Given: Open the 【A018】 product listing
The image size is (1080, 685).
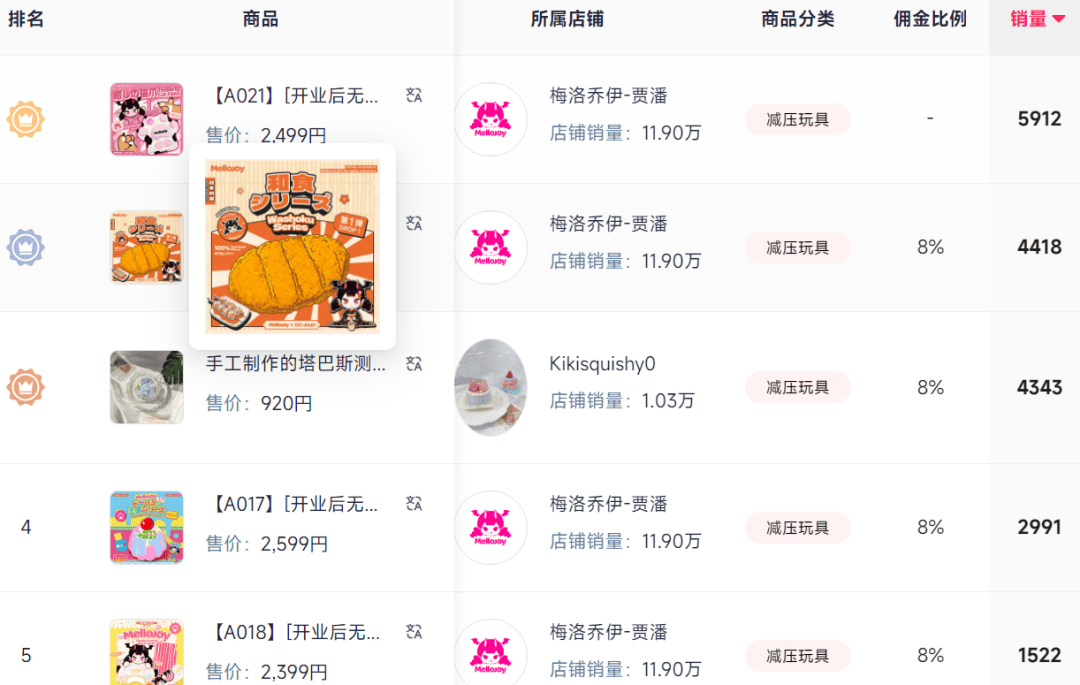Looking at the screenshot, I should [296, 633].
